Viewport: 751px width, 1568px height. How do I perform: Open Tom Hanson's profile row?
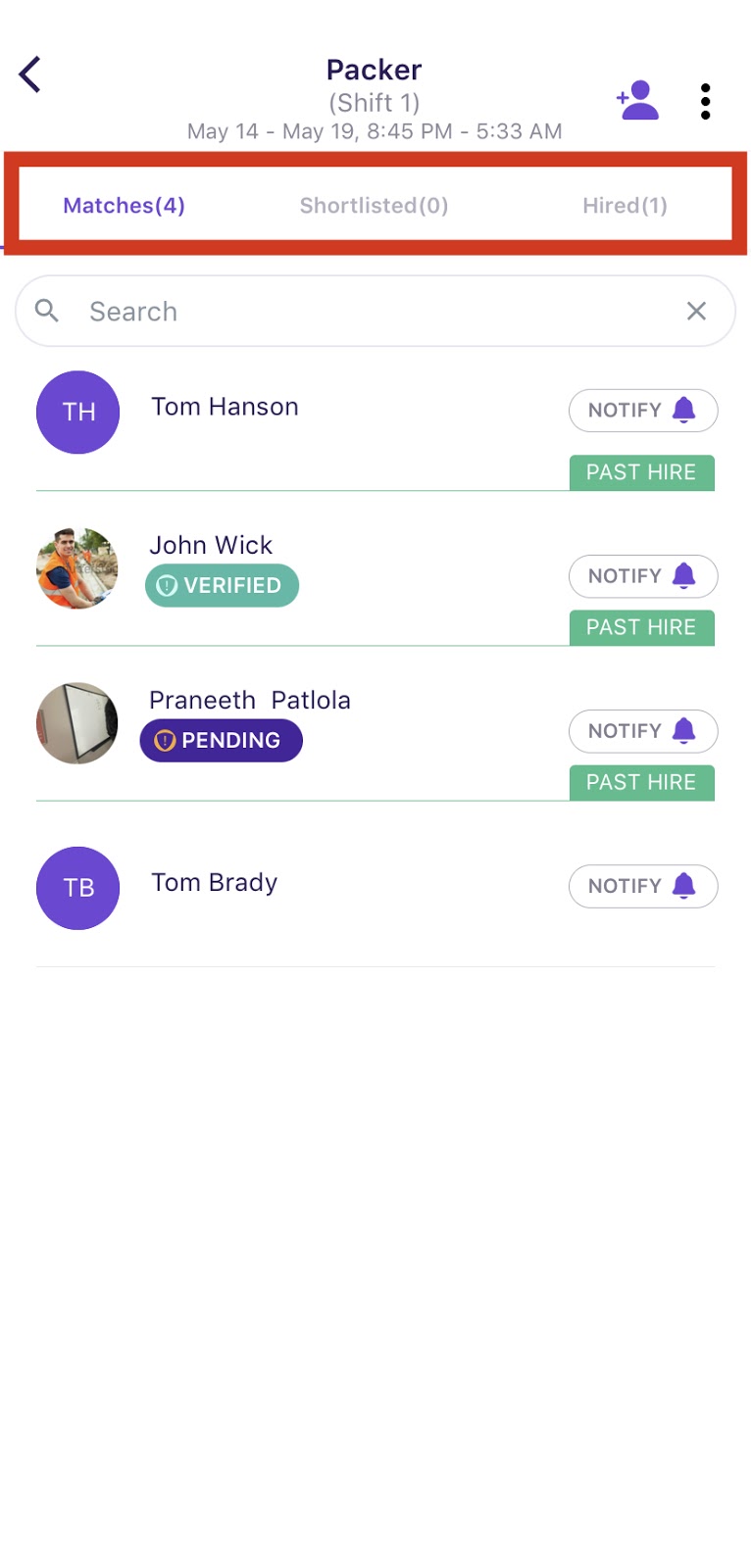point(225,408)
